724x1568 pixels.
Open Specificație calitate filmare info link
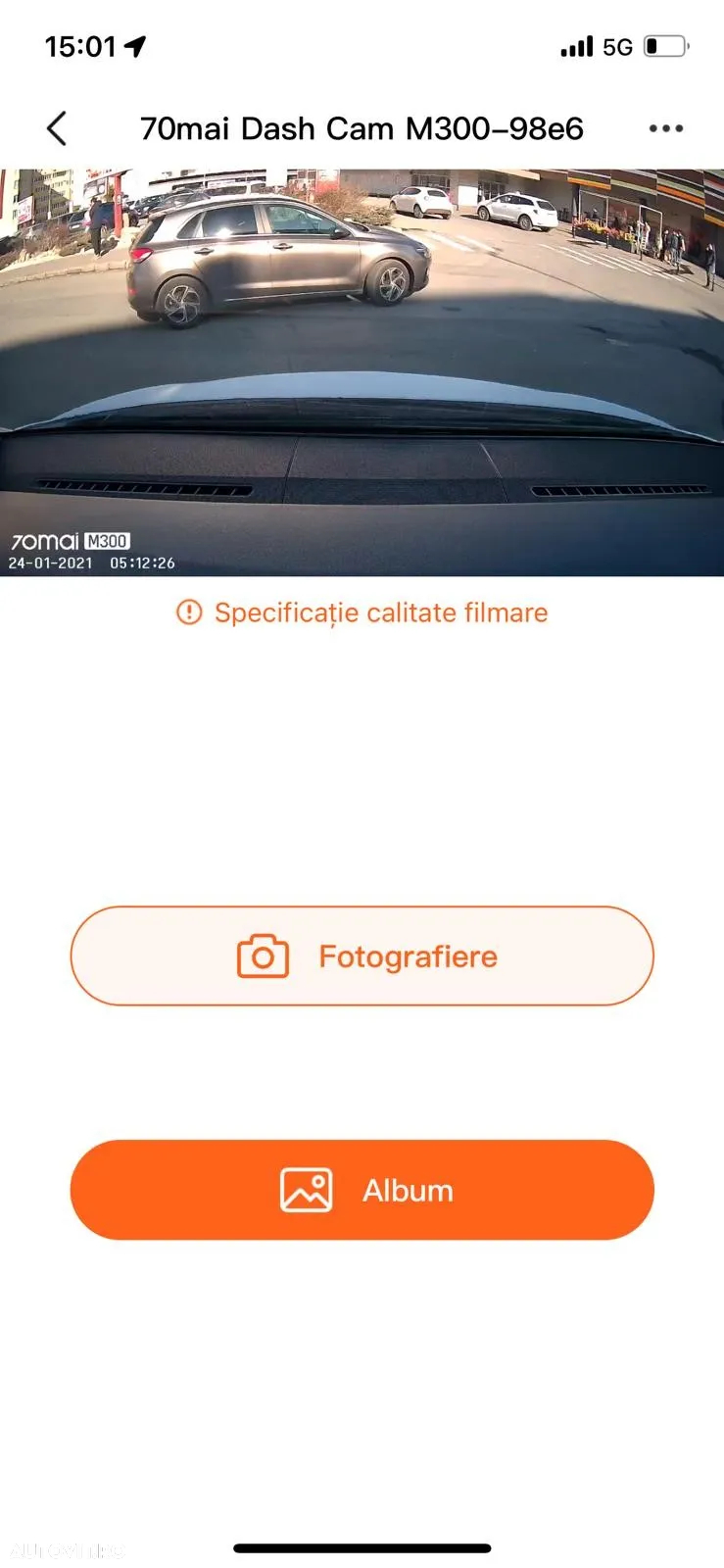point(362,612)
